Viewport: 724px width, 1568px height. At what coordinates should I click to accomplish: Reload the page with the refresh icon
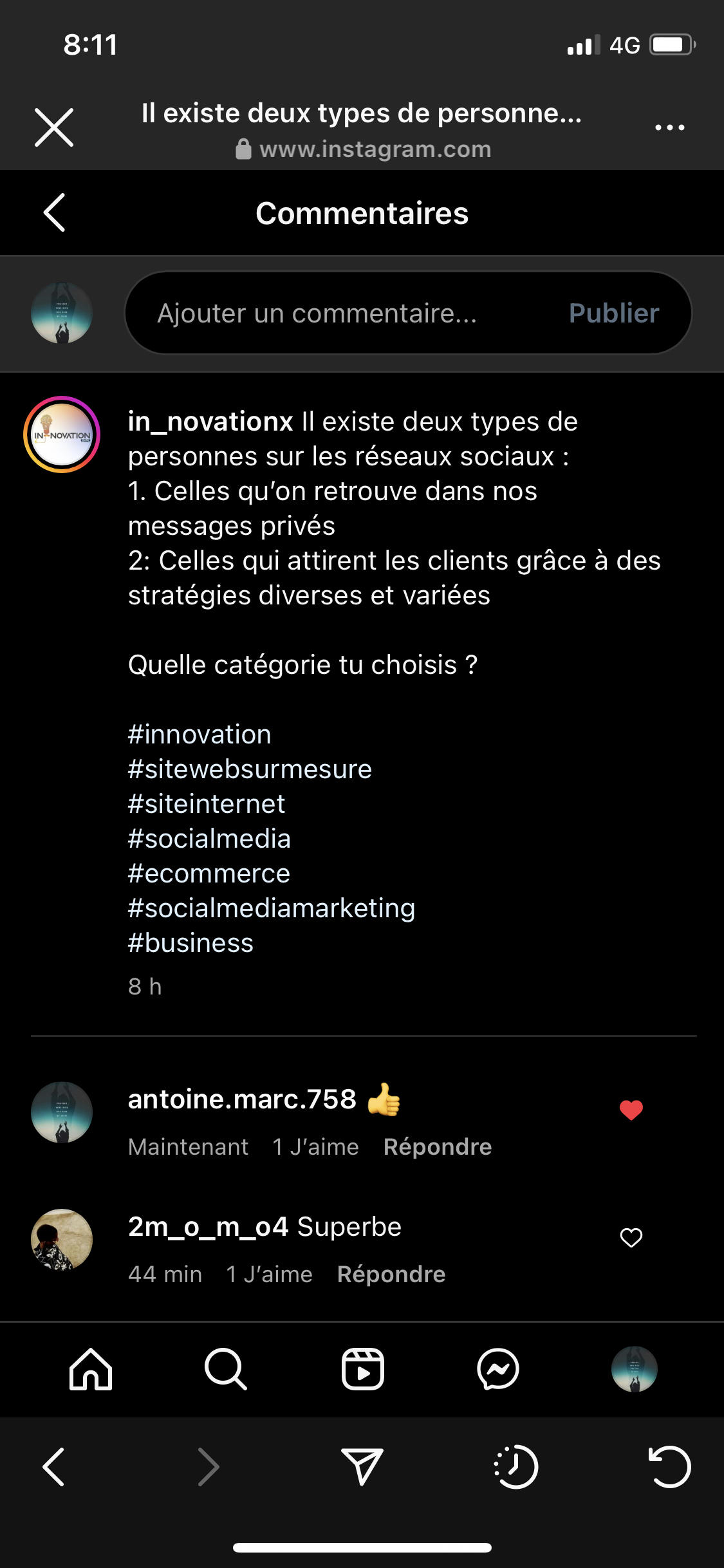[669, 1467]
